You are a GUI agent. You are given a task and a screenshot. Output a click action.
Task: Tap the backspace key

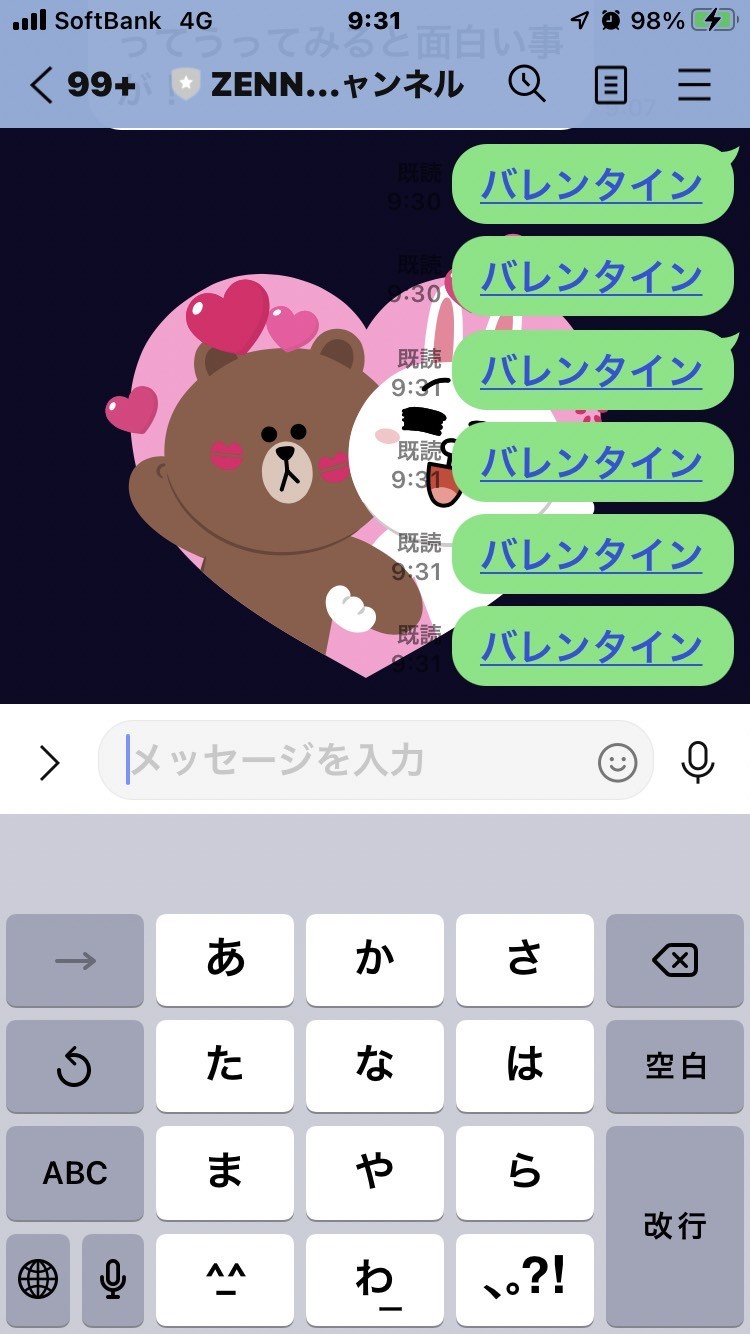tap(675, 960)
